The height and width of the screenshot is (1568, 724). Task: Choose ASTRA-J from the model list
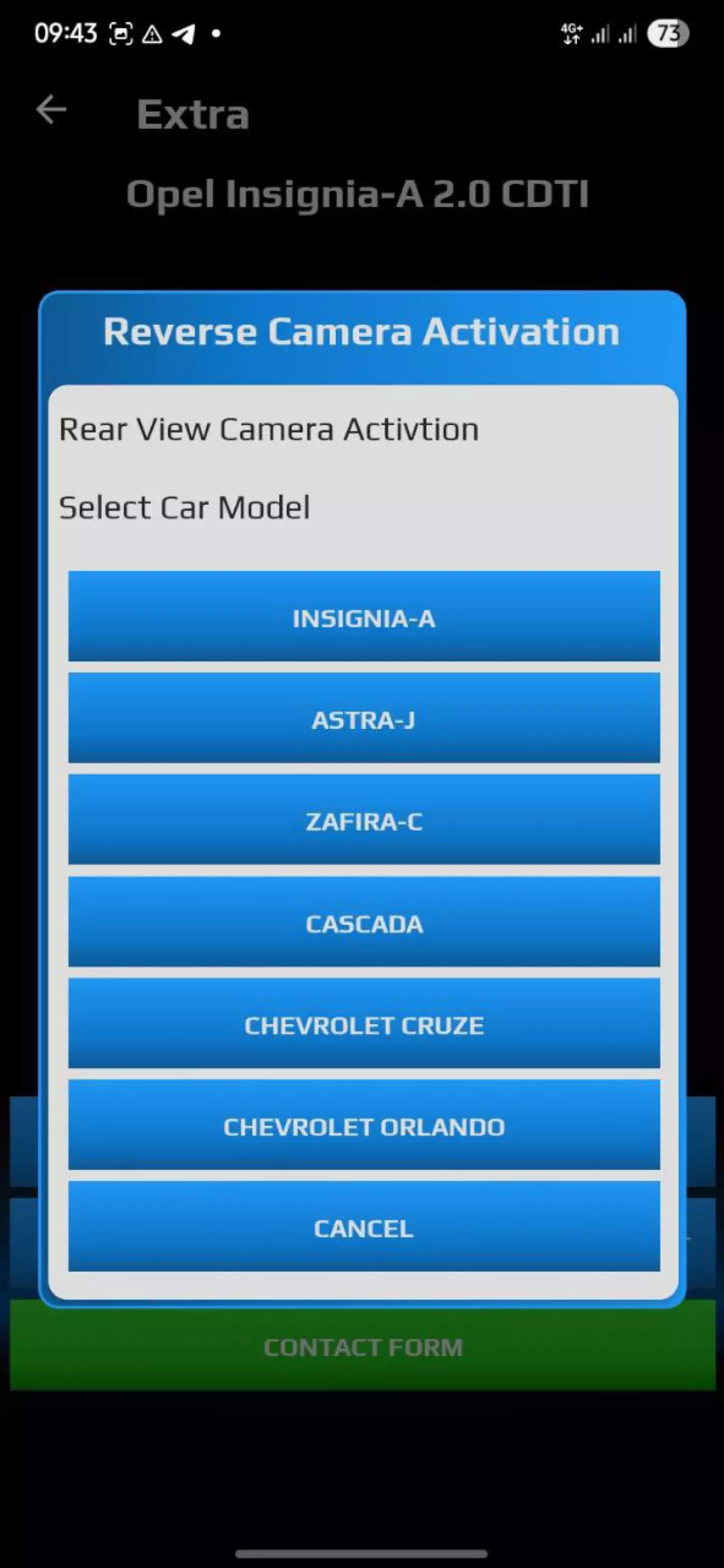(364, 718)
